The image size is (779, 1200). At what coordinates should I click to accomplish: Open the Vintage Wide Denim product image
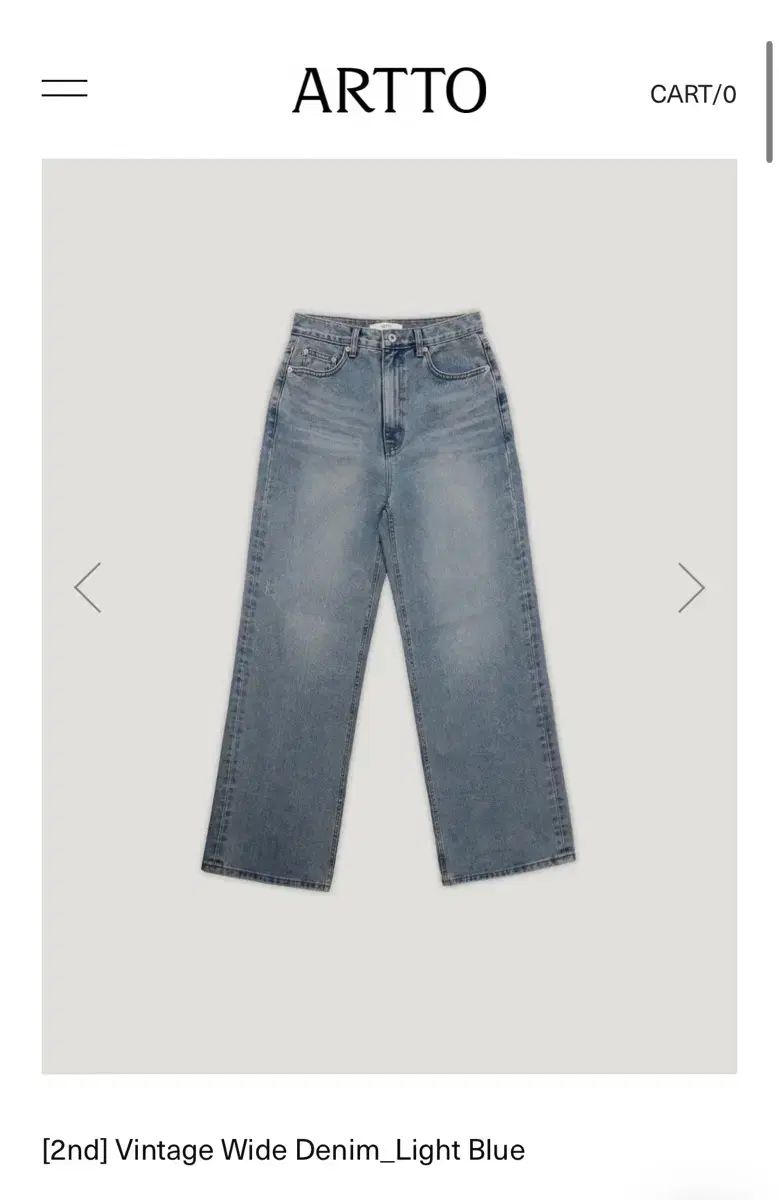coord(389,600)
